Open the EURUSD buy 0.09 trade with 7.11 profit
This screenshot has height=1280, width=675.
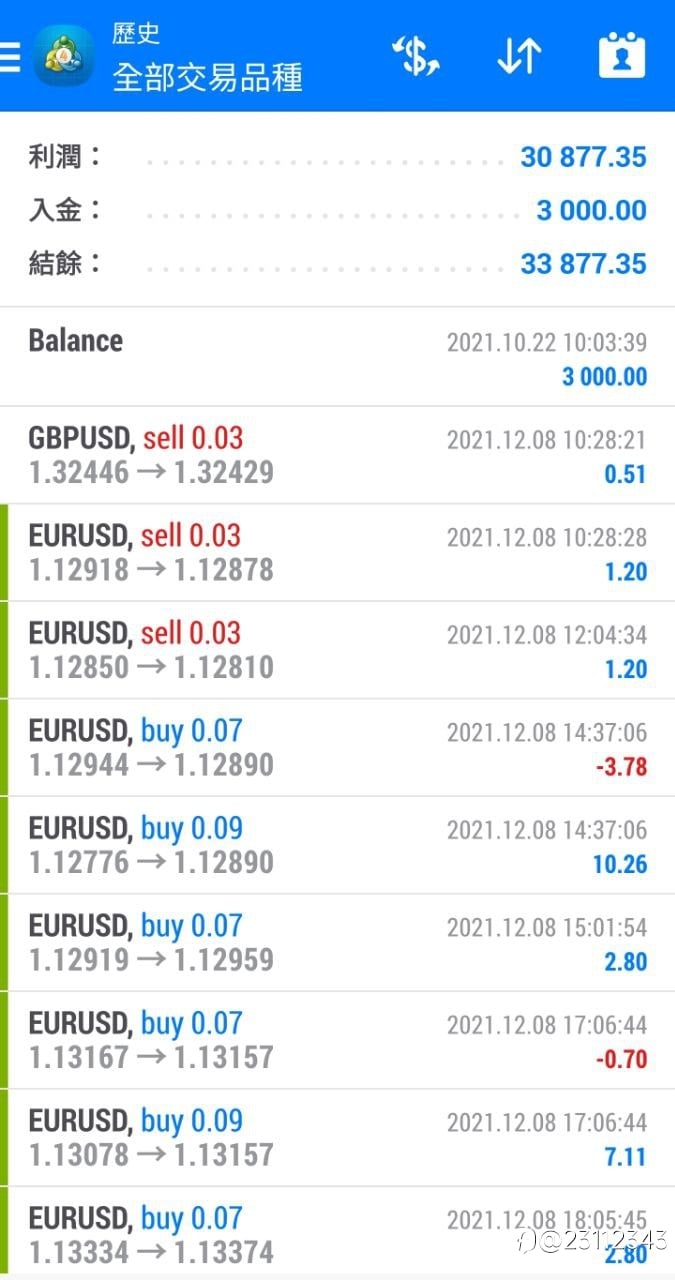pos(337,1137)
